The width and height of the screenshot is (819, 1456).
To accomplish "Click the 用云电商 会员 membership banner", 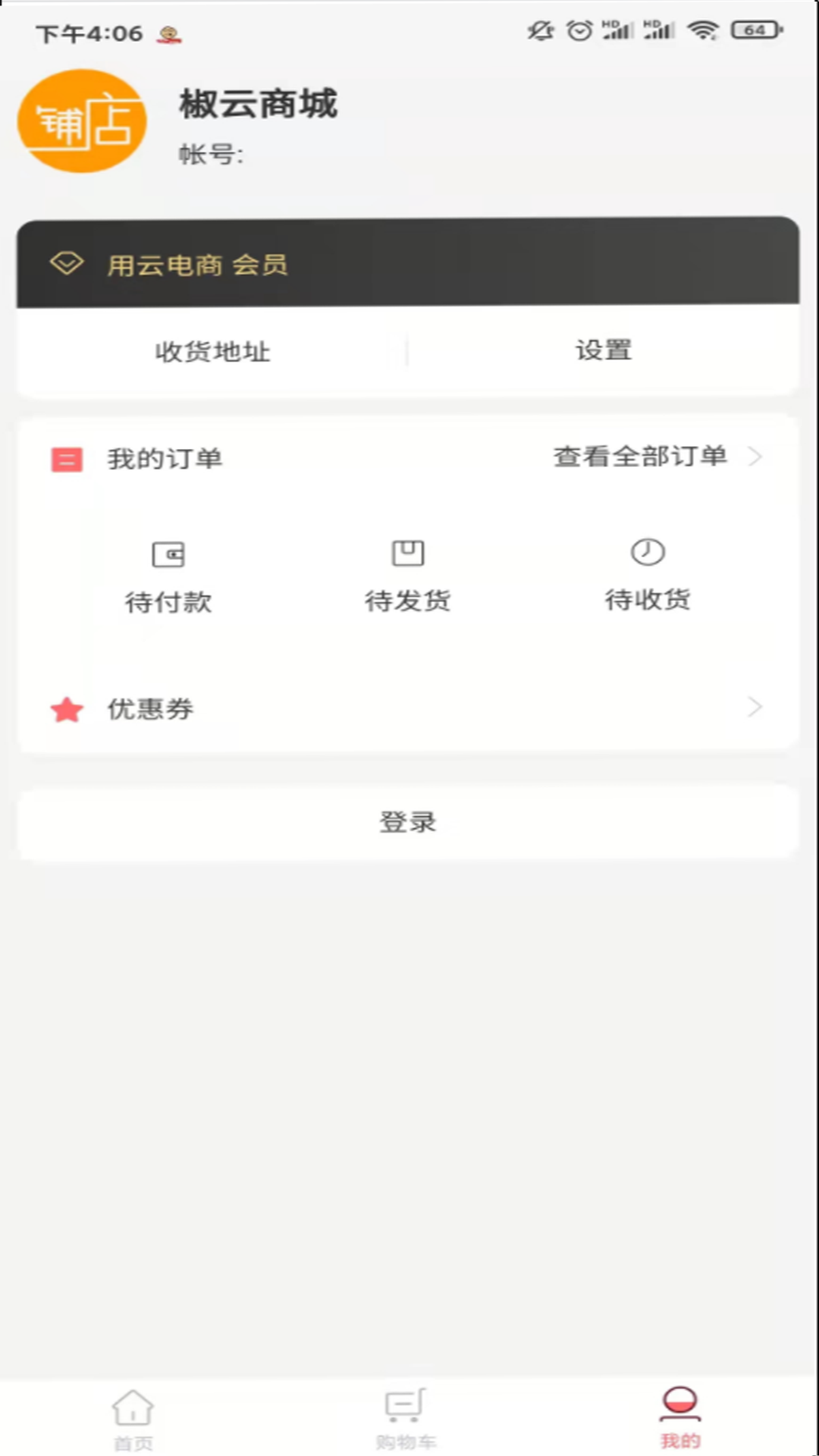I will 409,264.
